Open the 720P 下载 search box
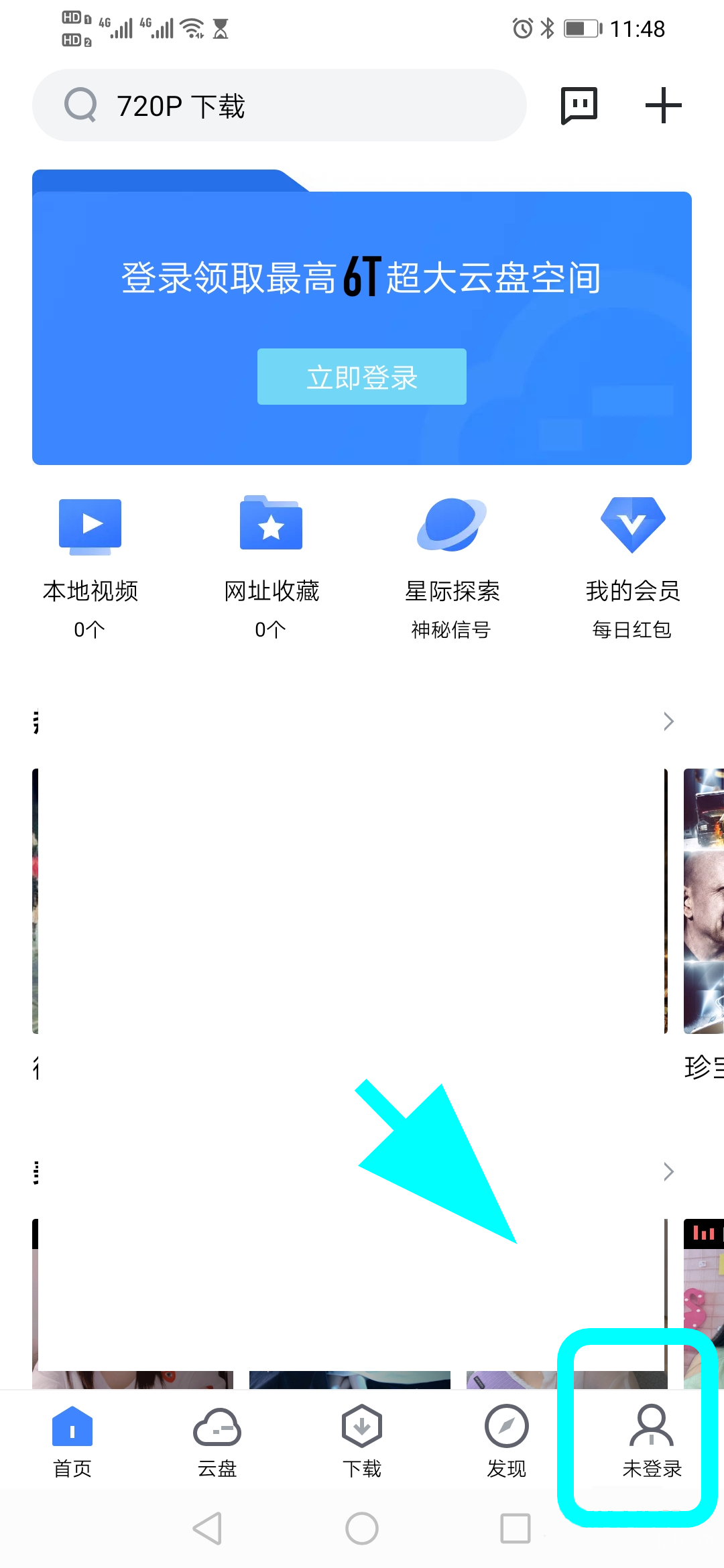This screenshot has height=1568, width=724. [x=278, y=106]
